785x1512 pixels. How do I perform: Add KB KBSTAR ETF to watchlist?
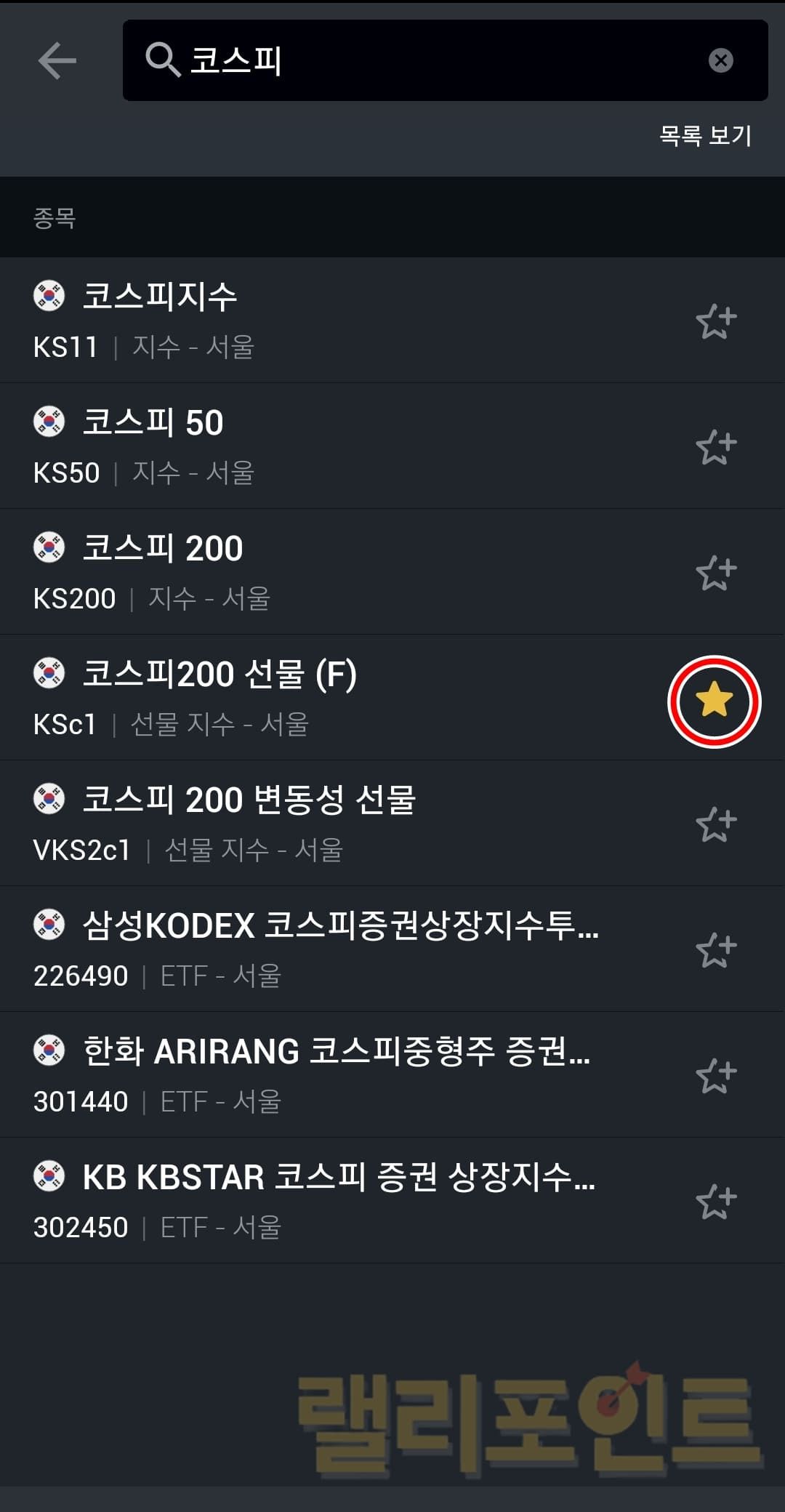coord(715,1202)
